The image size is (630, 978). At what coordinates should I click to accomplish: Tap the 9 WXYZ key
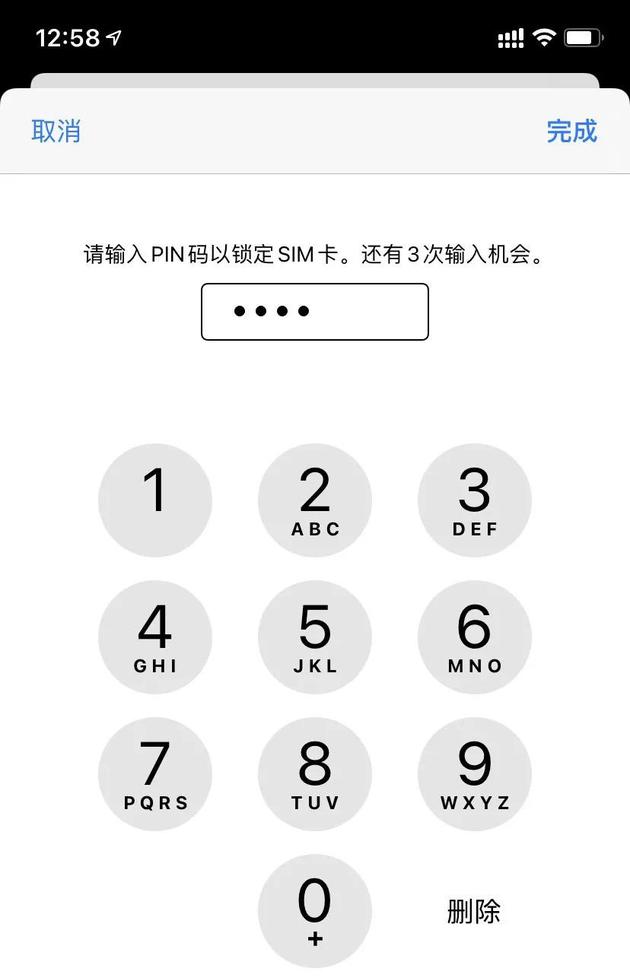pyautogui.click(x=474, y=774)
